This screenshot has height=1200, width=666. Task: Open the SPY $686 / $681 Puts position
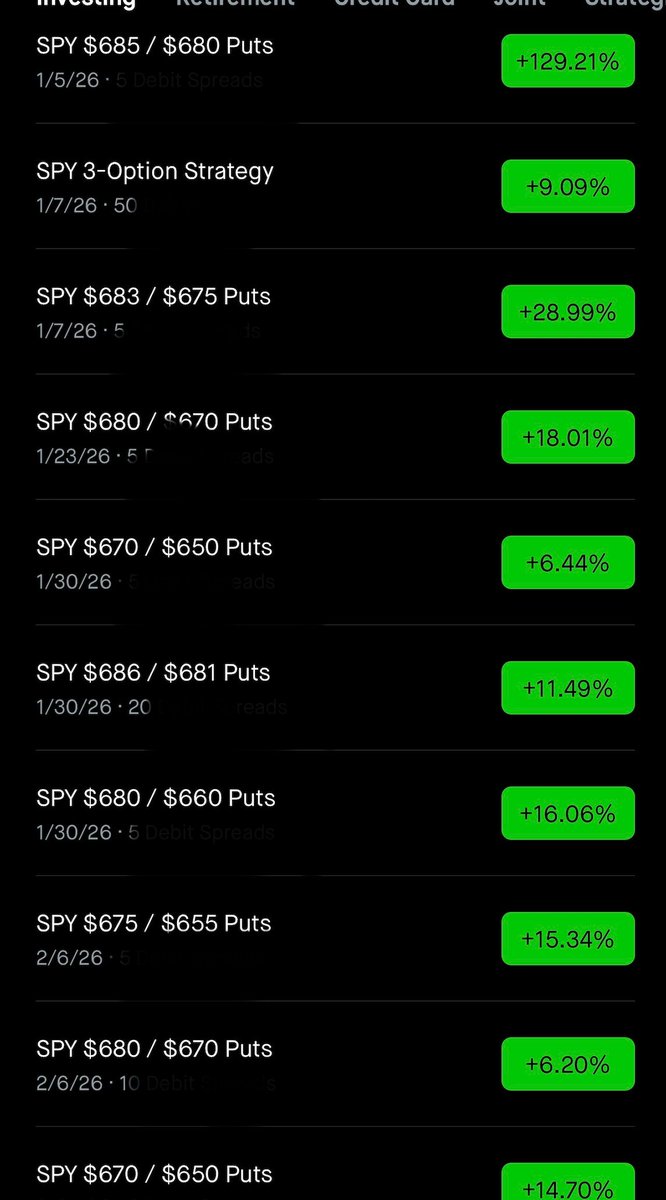tap(154, 673)
